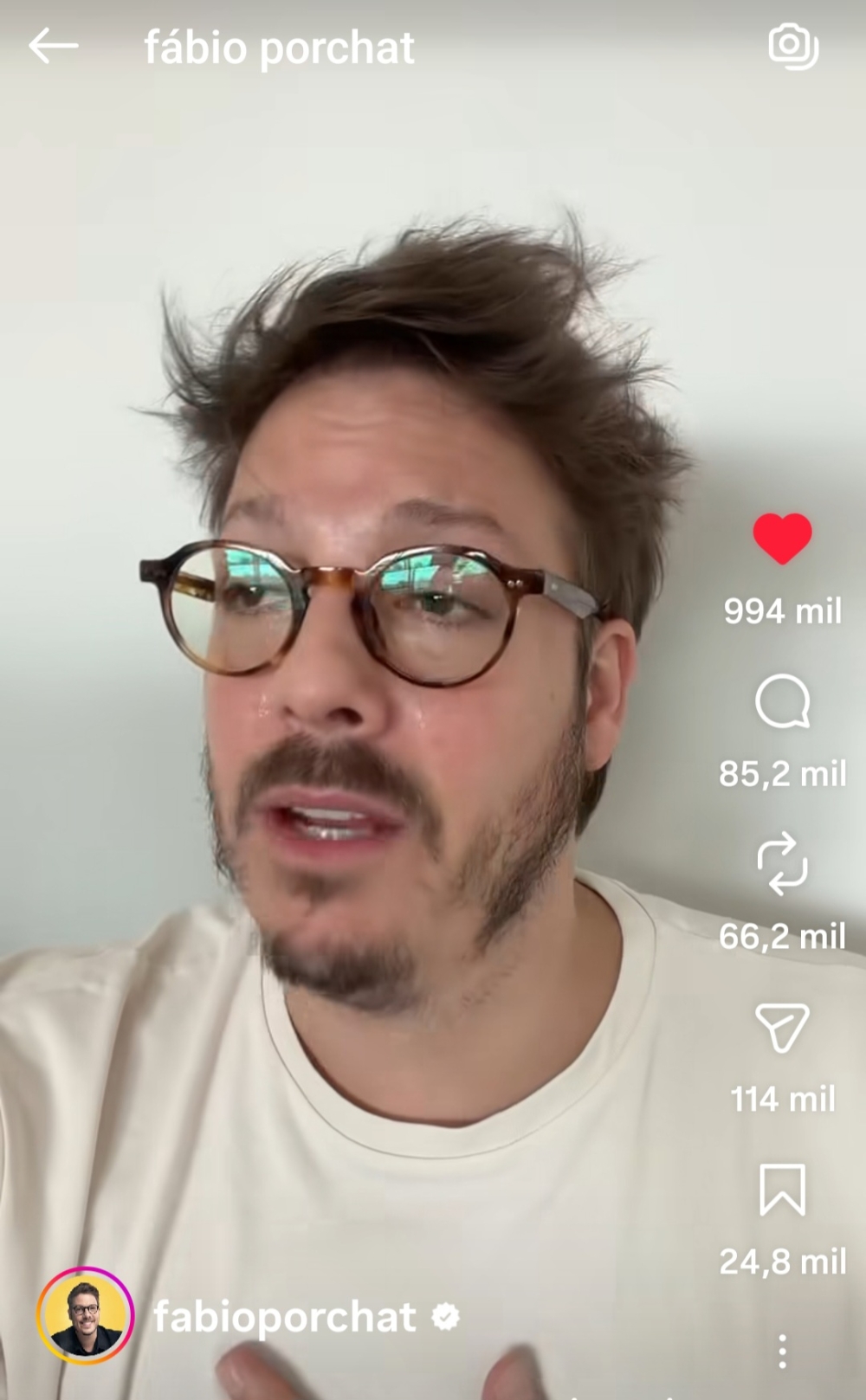Unlike the reel with the red heart
The height and width of the screenshot is (1400, 866).
pyautogui.click(x=782, y=538)
